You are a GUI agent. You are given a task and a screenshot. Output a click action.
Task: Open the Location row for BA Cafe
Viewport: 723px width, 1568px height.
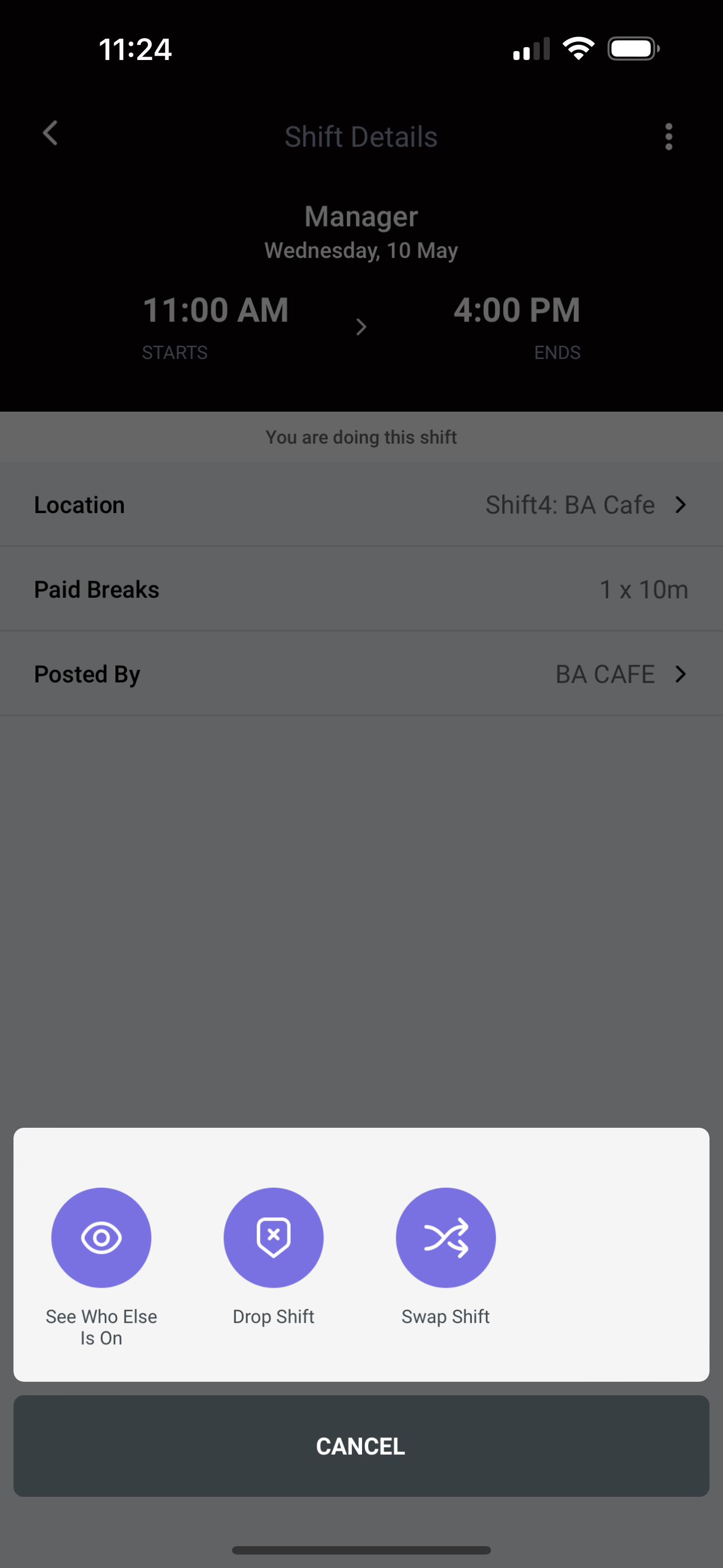coord(361,505)
